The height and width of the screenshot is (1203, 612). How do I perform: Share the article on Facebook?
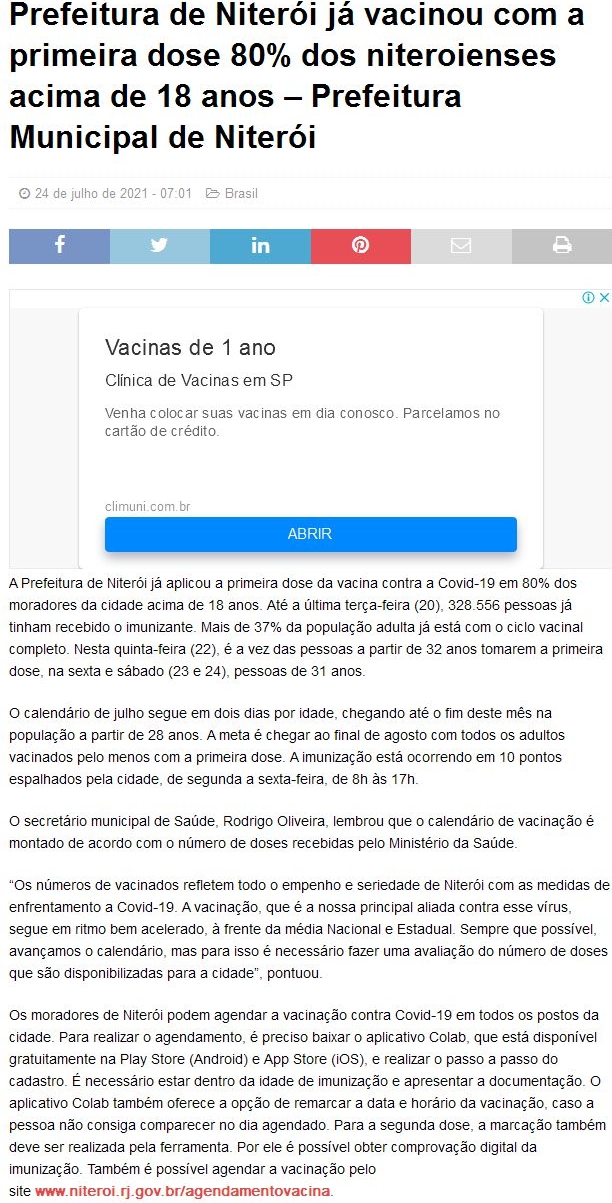point(59,246)
